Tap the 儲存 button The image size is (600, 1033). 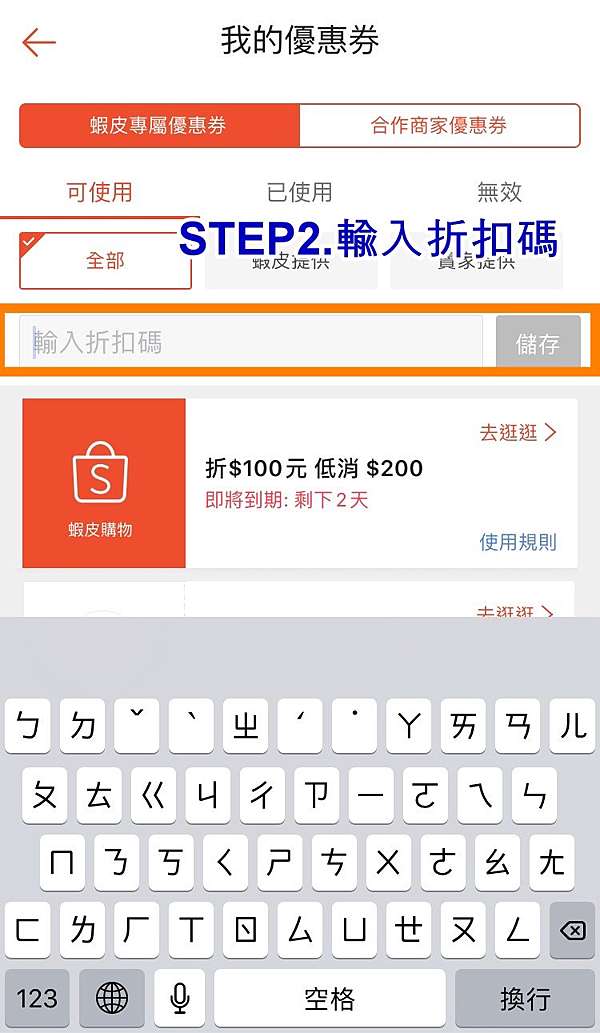point(538,342)
